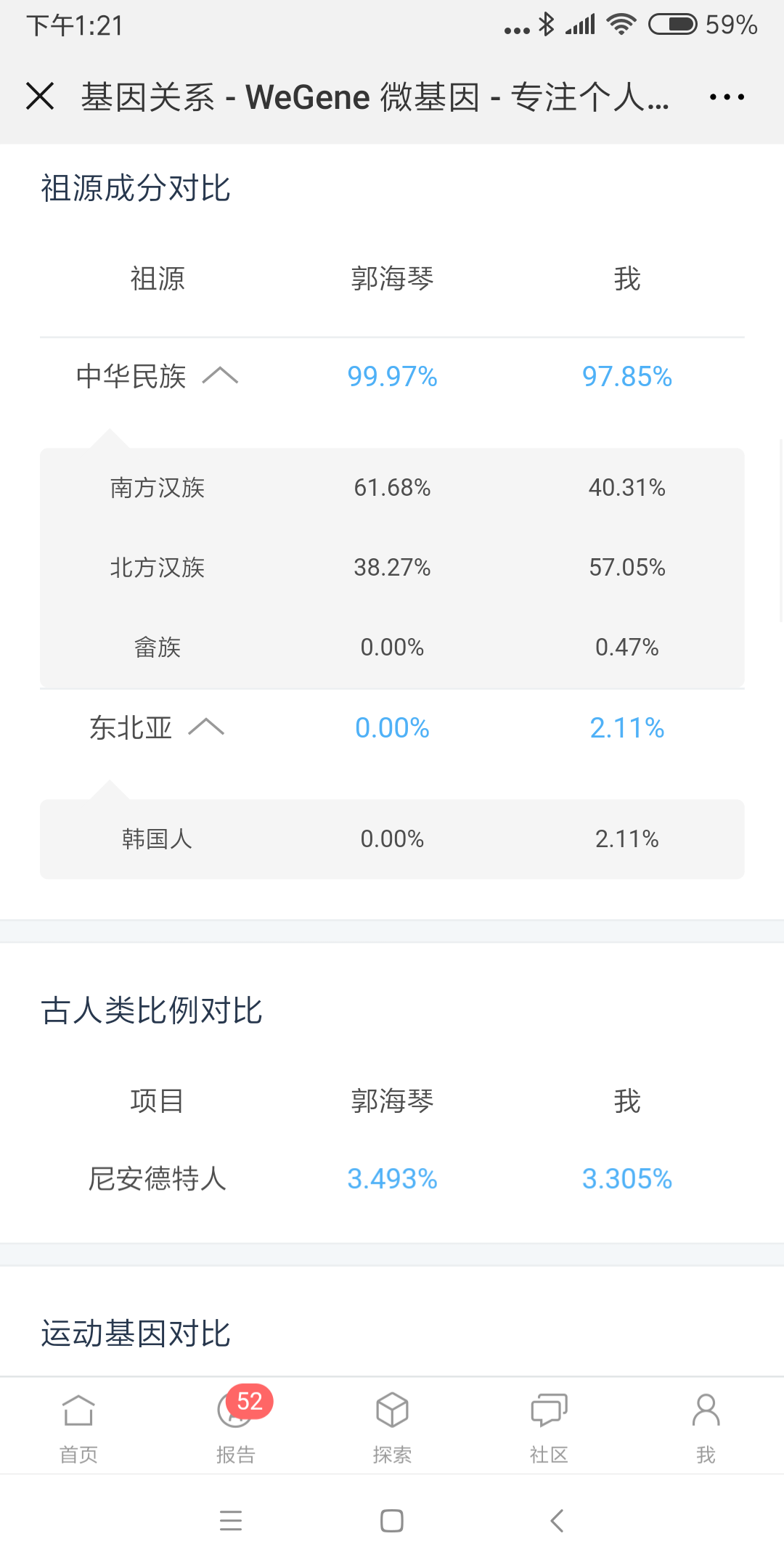This screenshot has height=1568, width=784.
Task: Go to the 社区 tab
Action: coord(549,1428)
